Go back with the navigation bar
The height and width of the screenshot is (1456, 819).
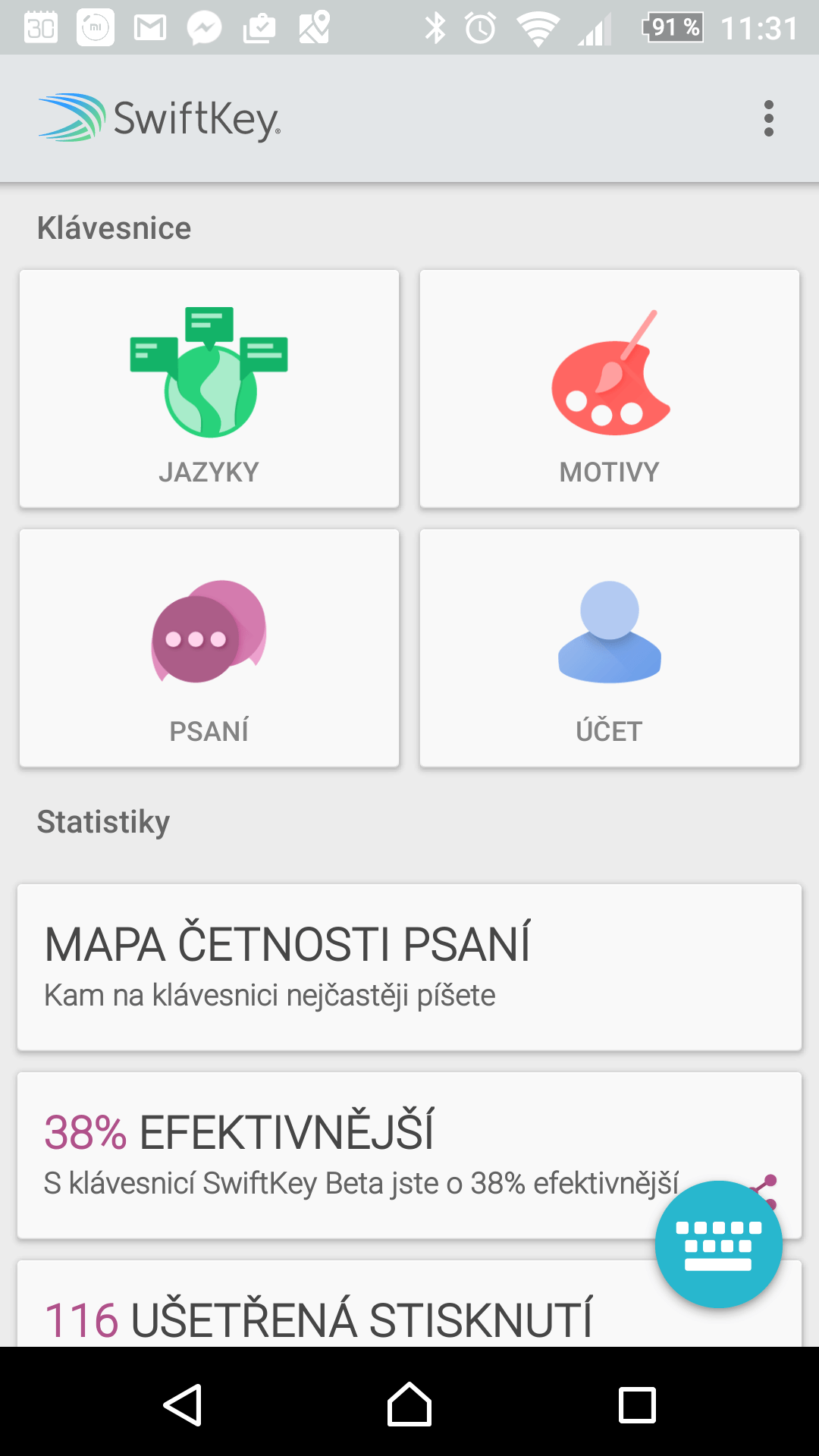[x=182, y=1405]
